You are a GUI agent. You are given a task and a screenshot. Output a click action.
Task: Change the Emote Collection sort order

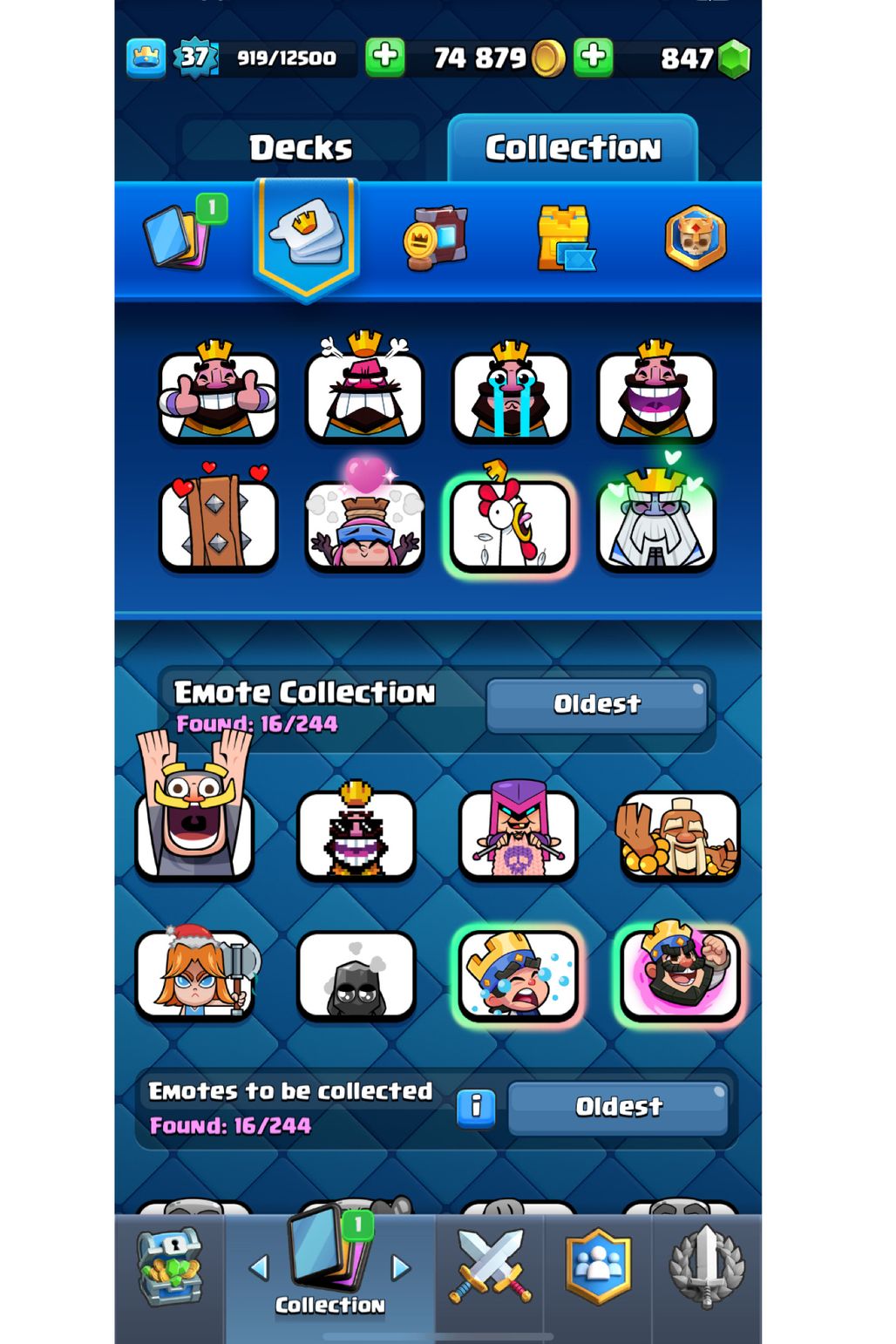(x=597, y=703)
